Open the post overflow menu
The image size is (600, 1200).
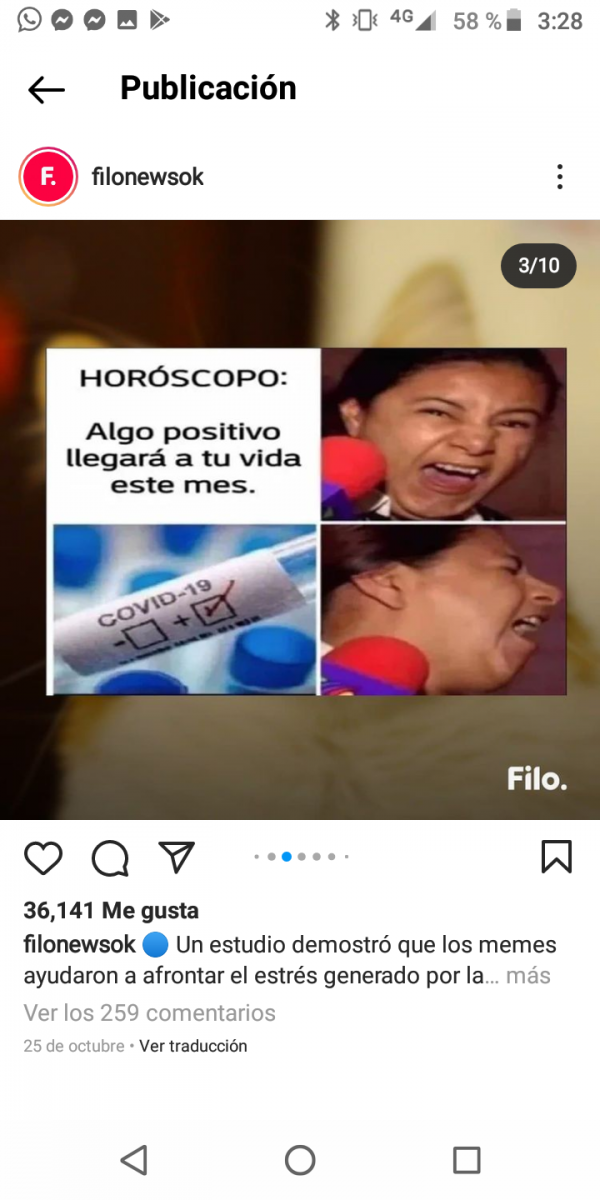(x=559, y=178)
